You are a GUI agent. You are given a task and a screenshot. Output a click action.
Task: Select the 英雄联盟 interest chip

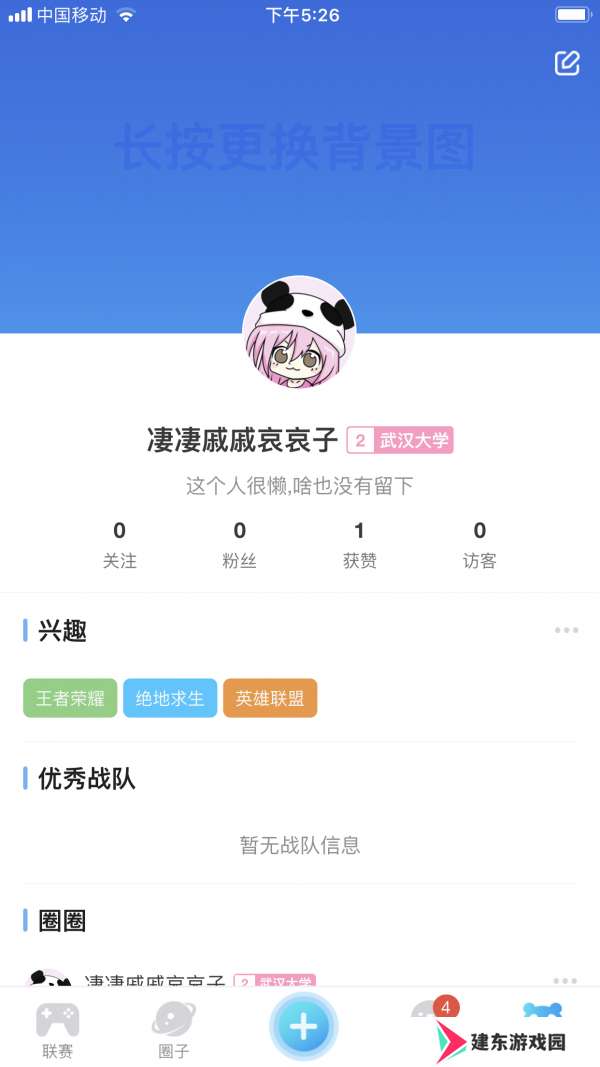(270, 698)
